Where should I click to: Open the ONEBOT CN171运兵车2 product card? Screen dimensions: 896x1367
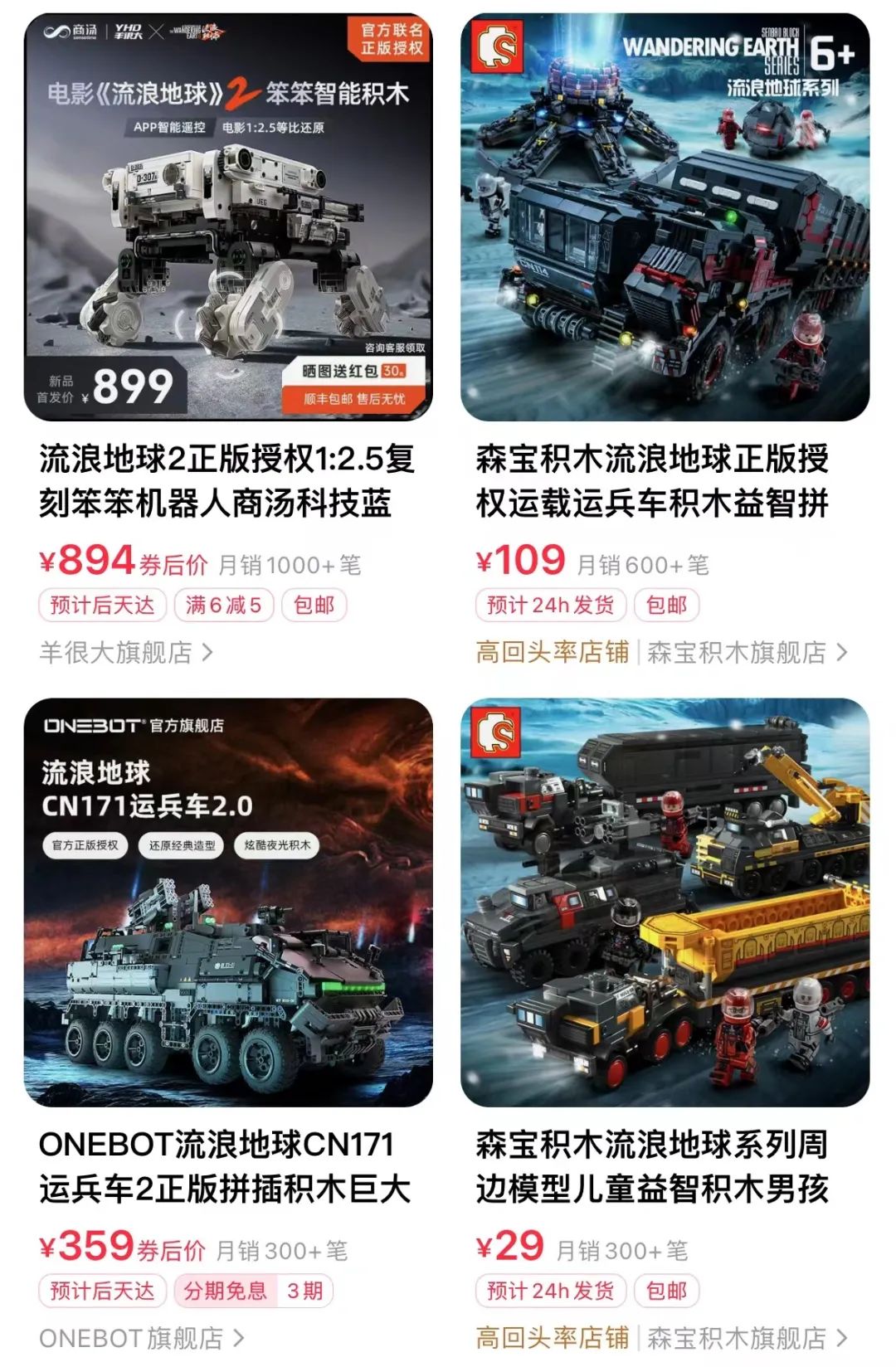[x=228, y=902]
